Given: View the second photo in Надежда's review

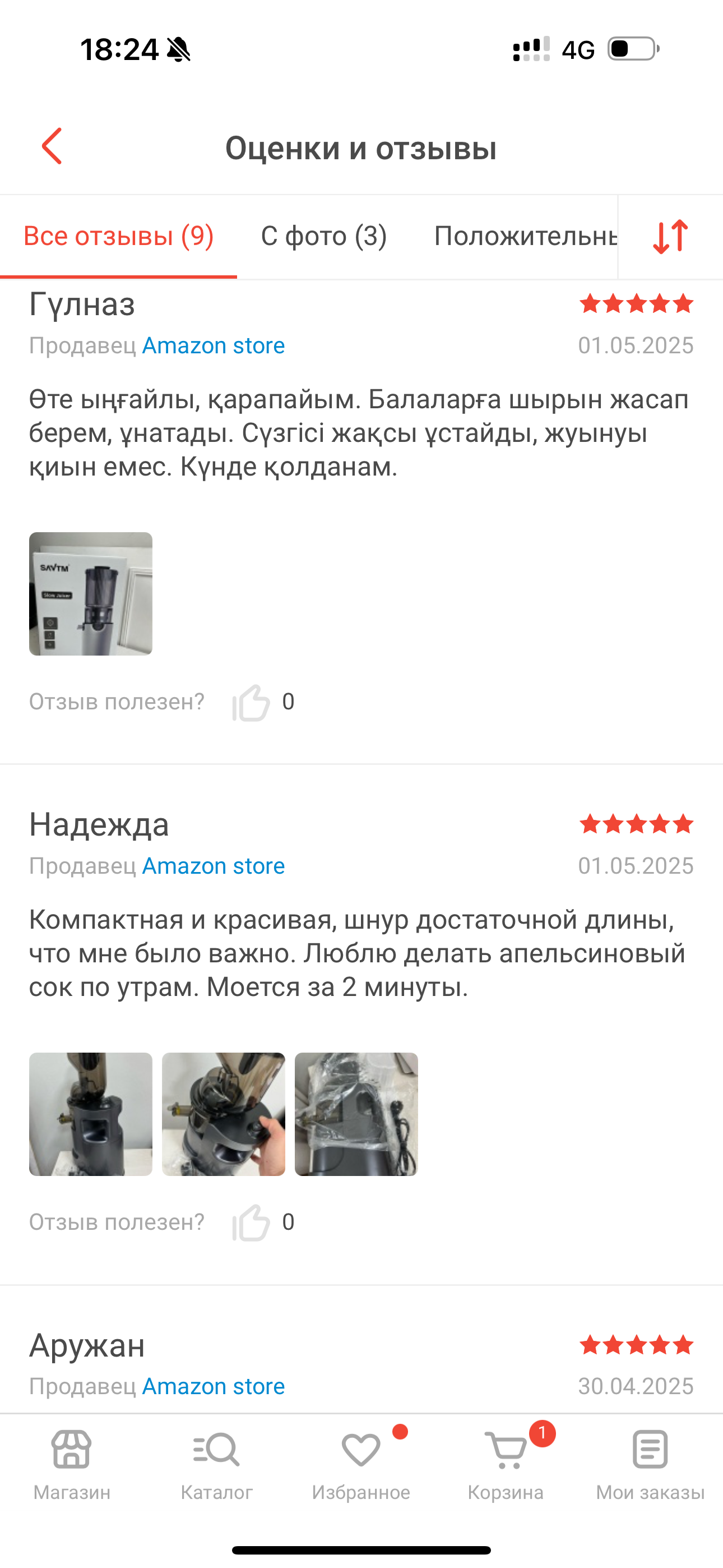Looking at the screenshot, I should 224,1114.
